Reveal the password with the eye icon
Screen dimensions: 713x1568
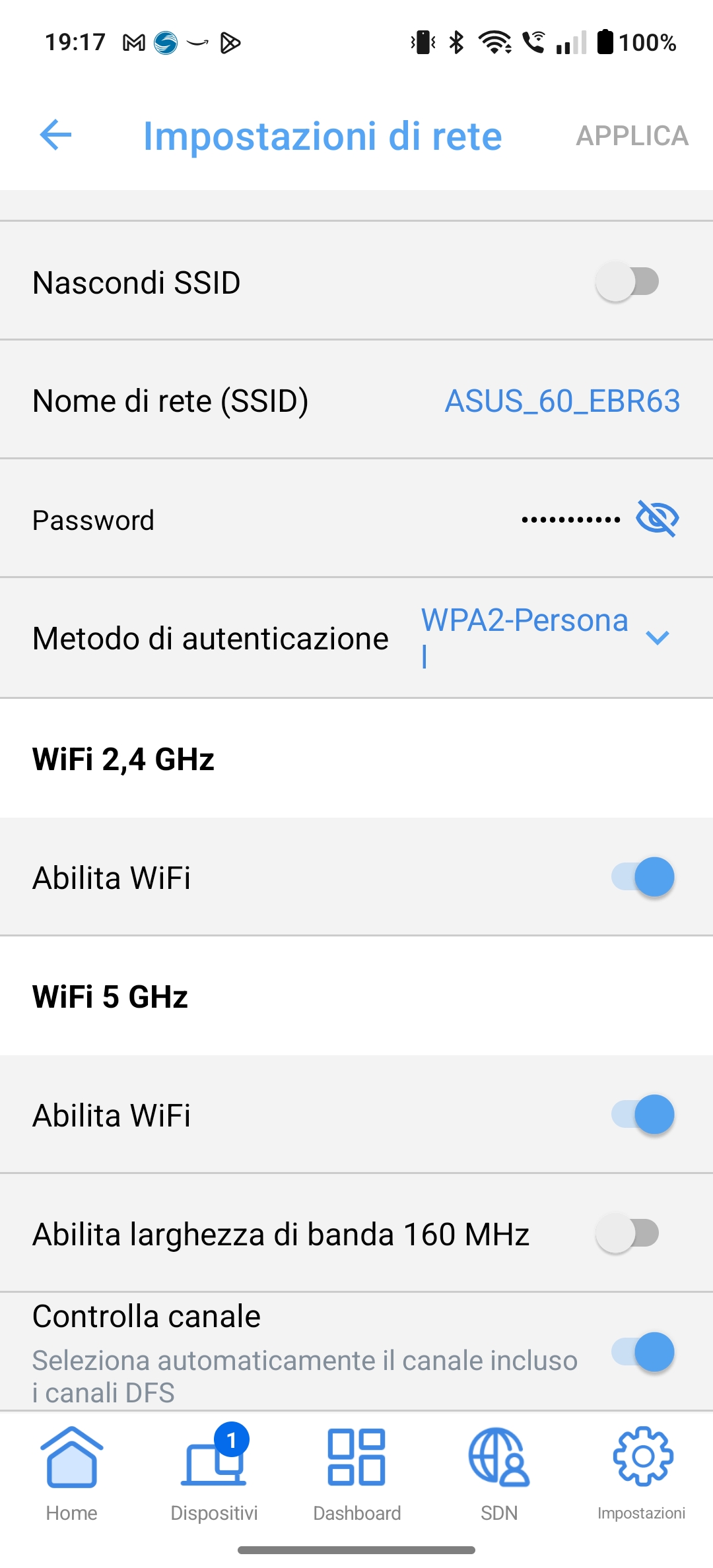[x=658, y=518]
